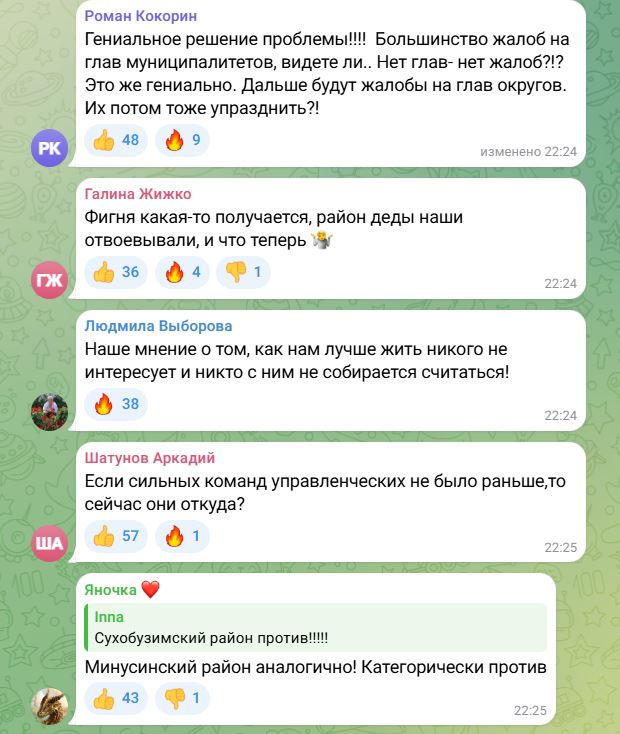
Task: Tap fire reaction on Людмила Выборова's comment
Action: click(116, 403)
